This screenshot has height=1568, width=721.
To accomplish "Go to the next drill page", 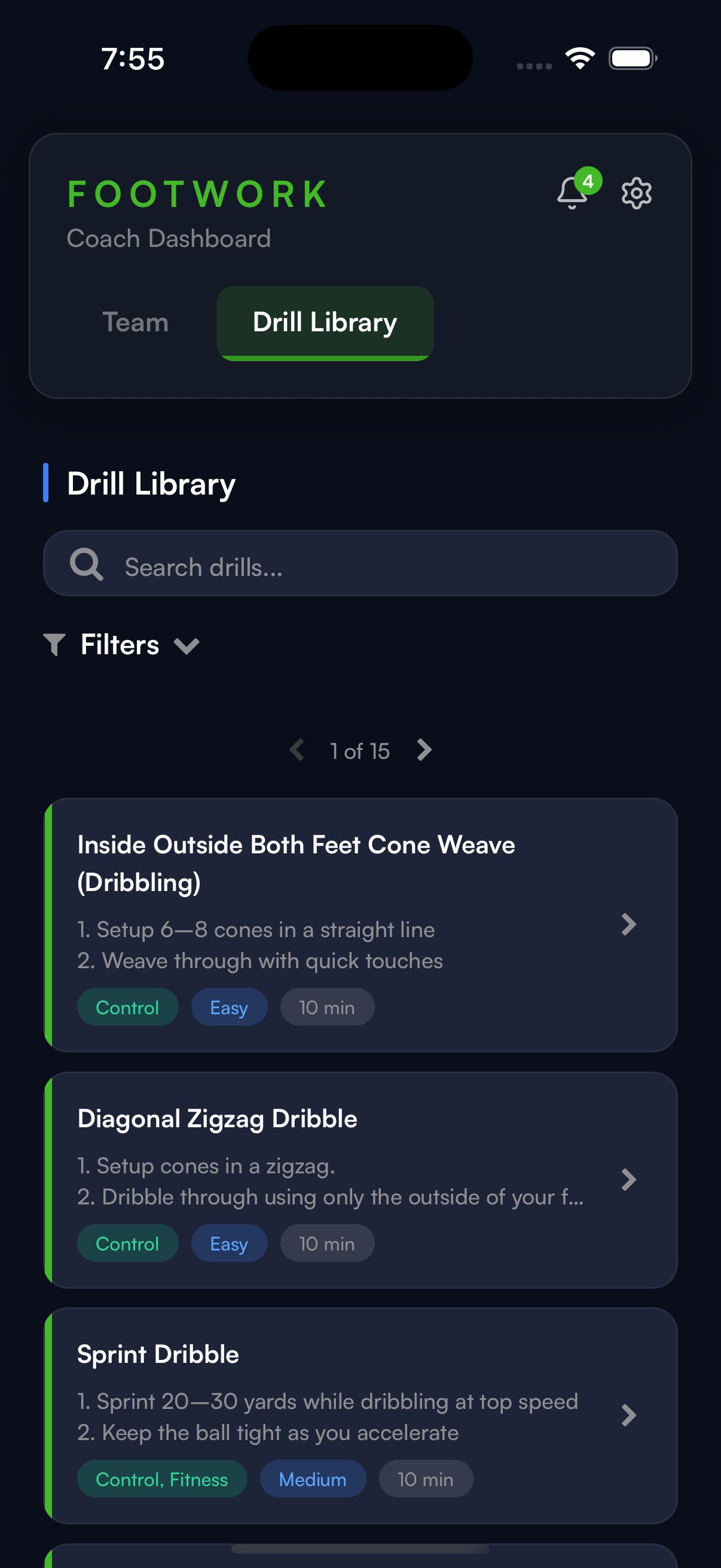I will tap(424, 750).
